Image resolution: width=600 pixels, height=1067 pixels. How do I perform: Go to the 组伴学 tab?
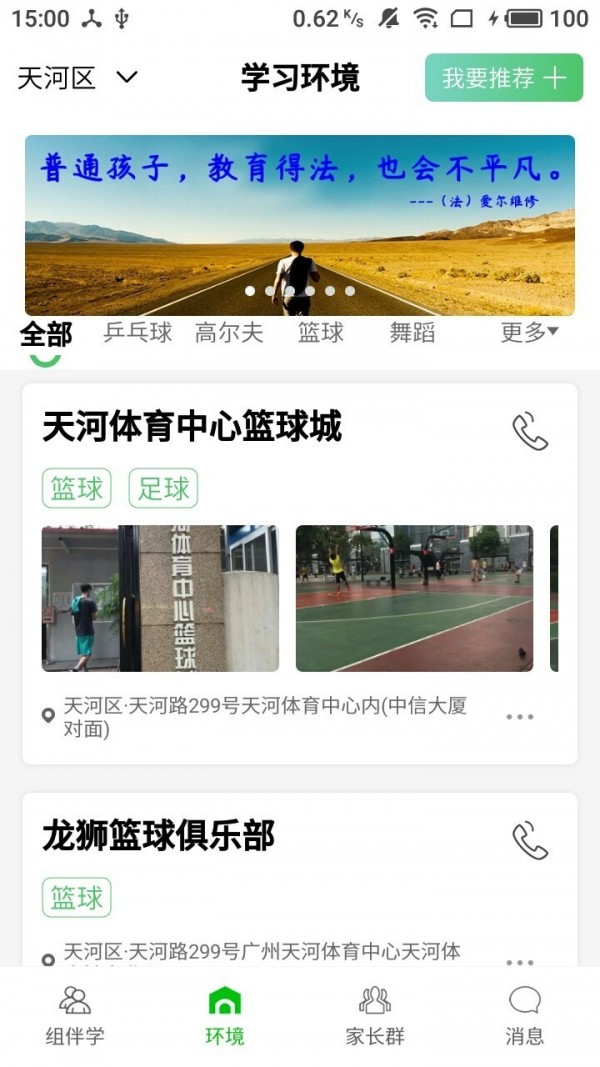tap(75, 1015)
